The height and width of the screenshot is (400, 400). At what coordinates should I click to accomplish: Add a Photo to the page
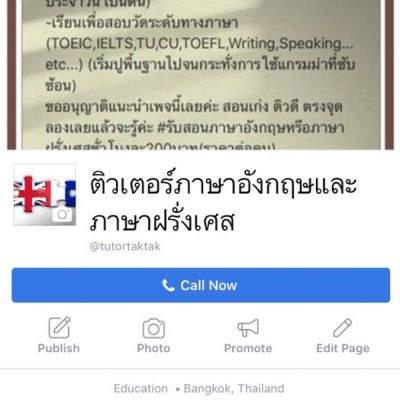coord(154,335)
